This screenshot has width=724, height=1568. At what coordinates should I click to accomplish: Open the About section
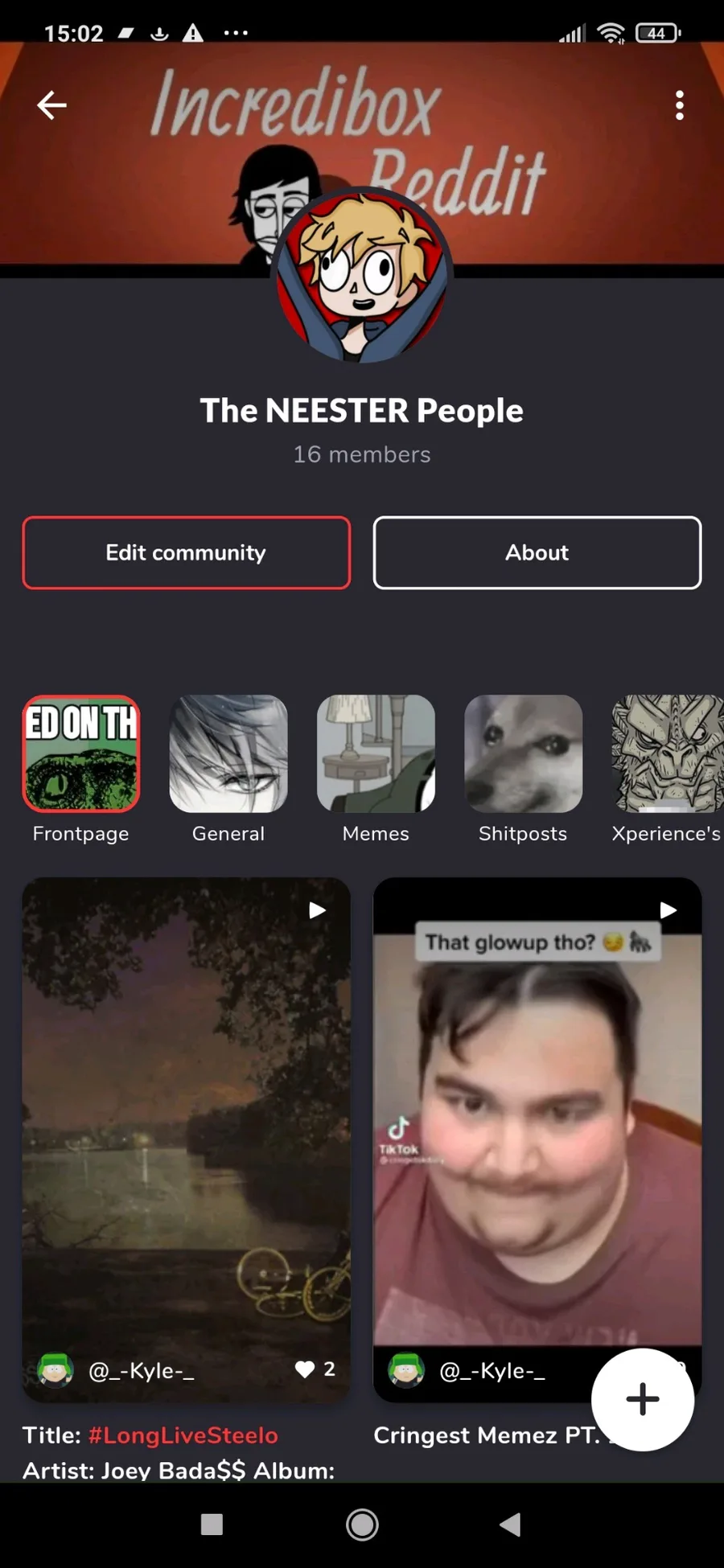pyautogui.click(x=537, y=552)
